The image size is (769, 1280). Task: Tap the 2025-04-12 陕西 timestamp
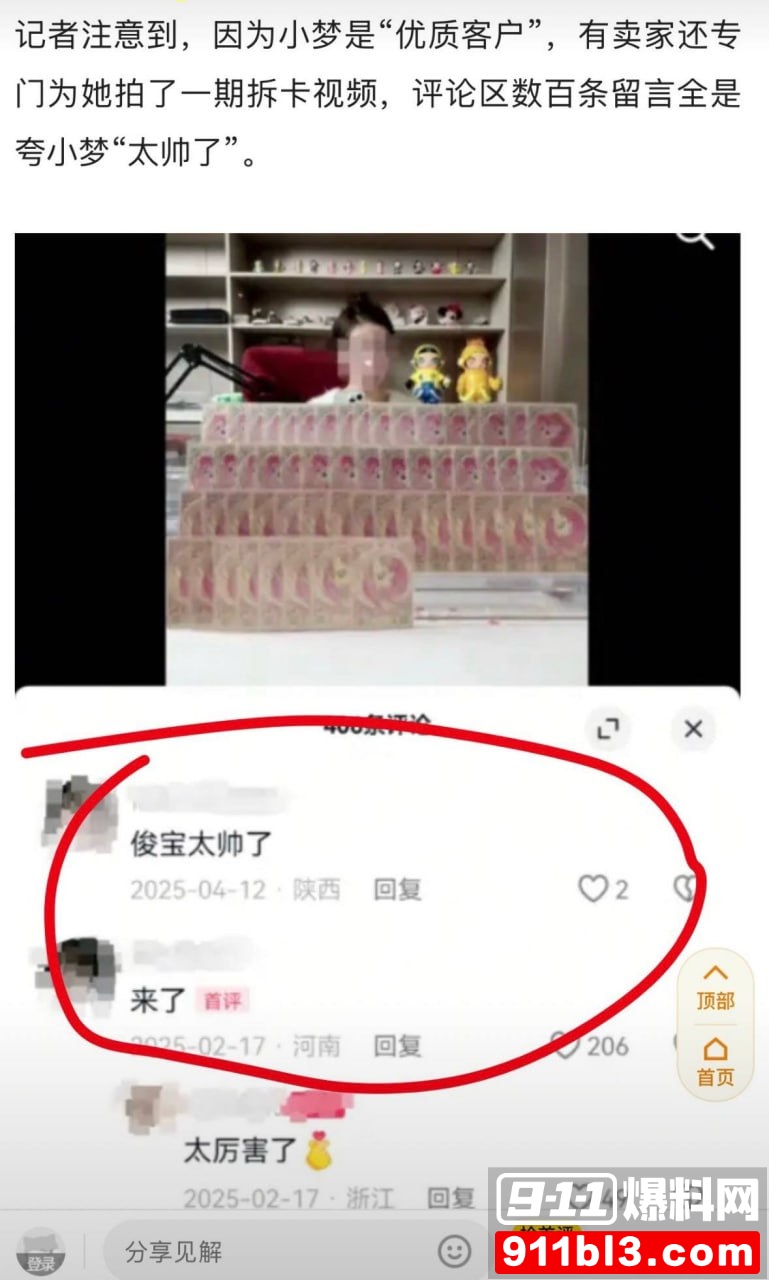(x=237, y=889)
